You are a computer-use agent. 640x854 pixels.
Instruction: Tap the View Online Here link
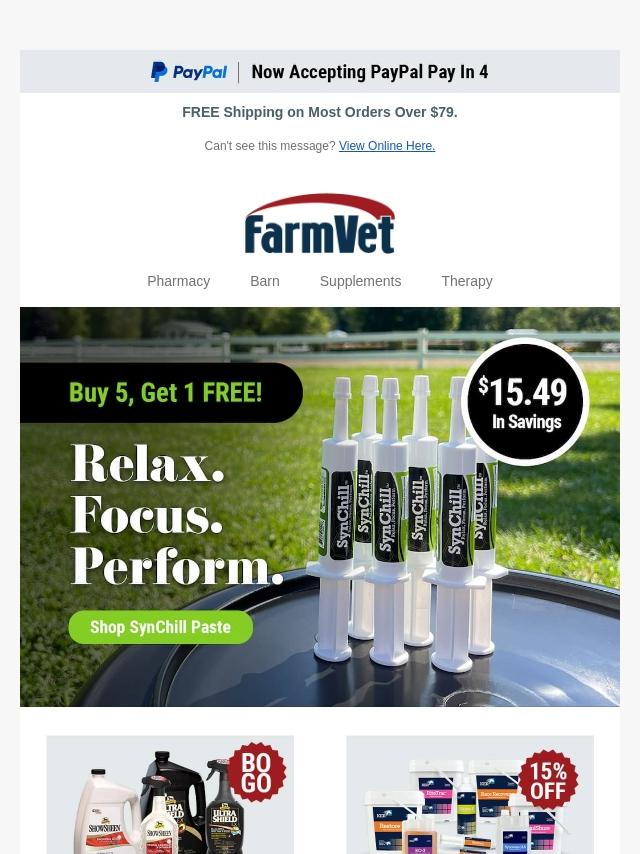pos(386,146)
